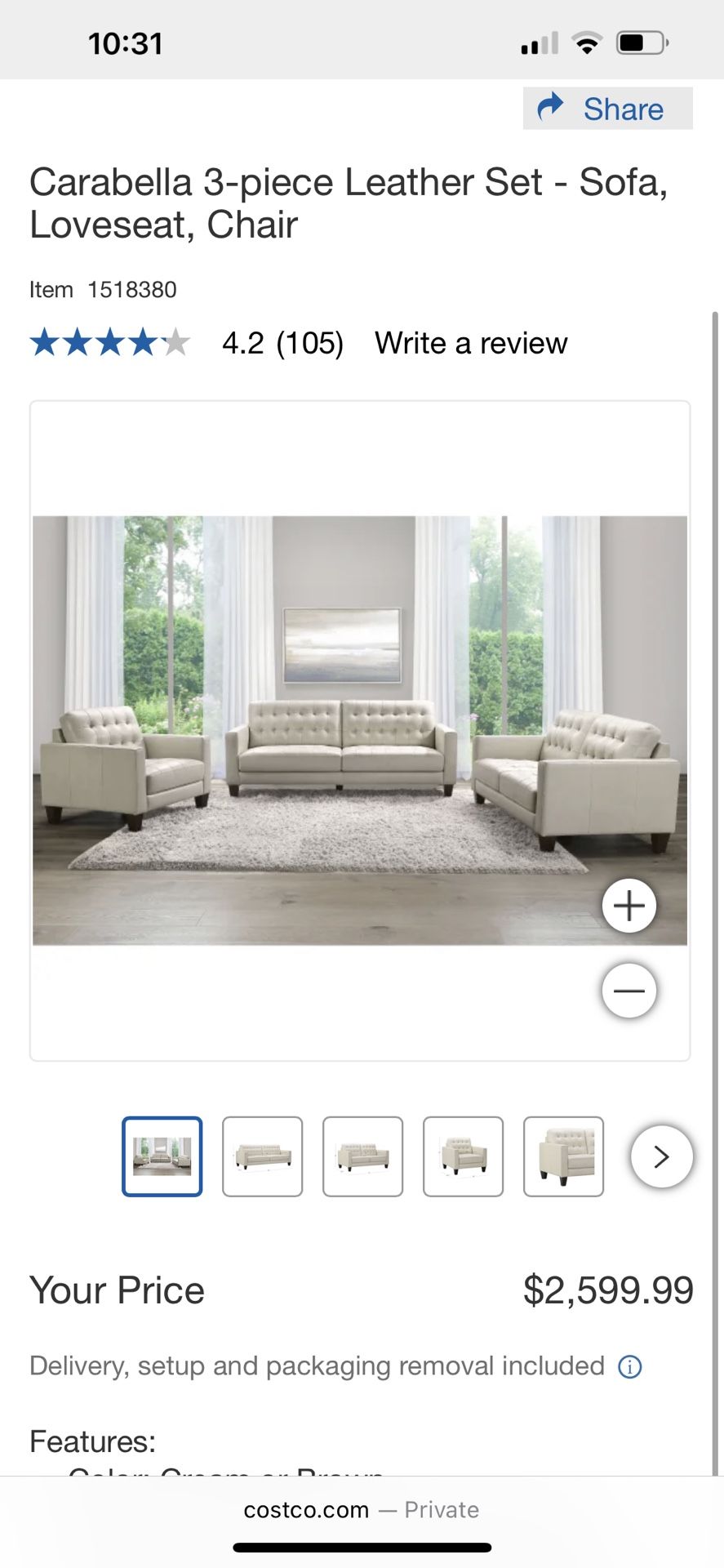Tap the costco.com address bar

(361, 1510)
